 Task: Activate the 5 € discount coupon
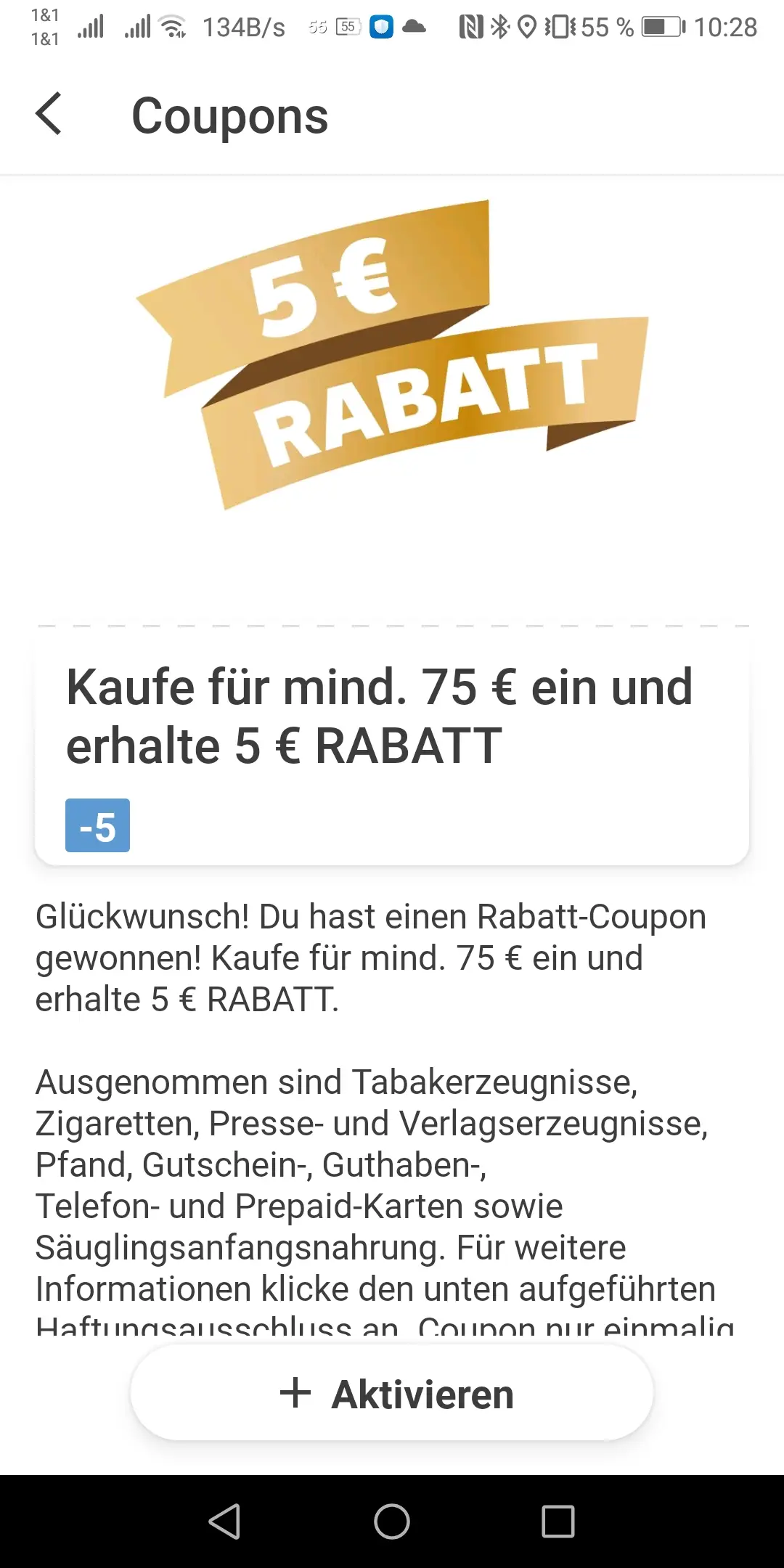(392, 1394)
